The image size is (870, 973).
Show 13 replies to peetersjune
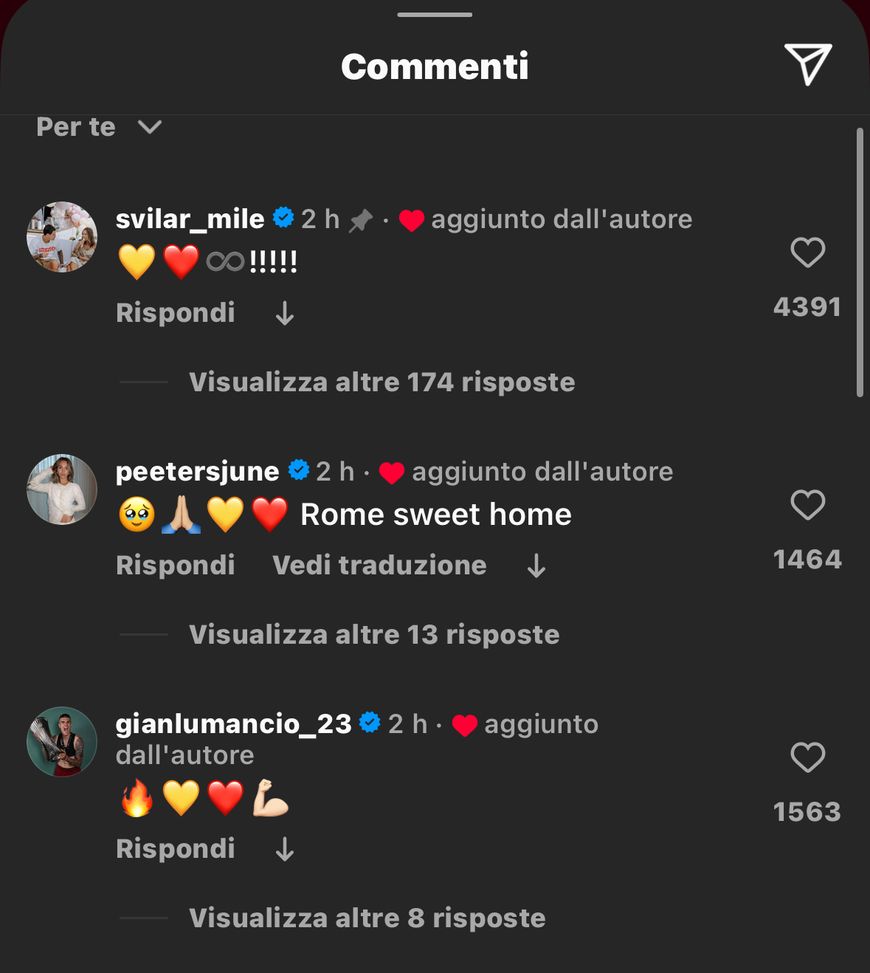[372, 634]
